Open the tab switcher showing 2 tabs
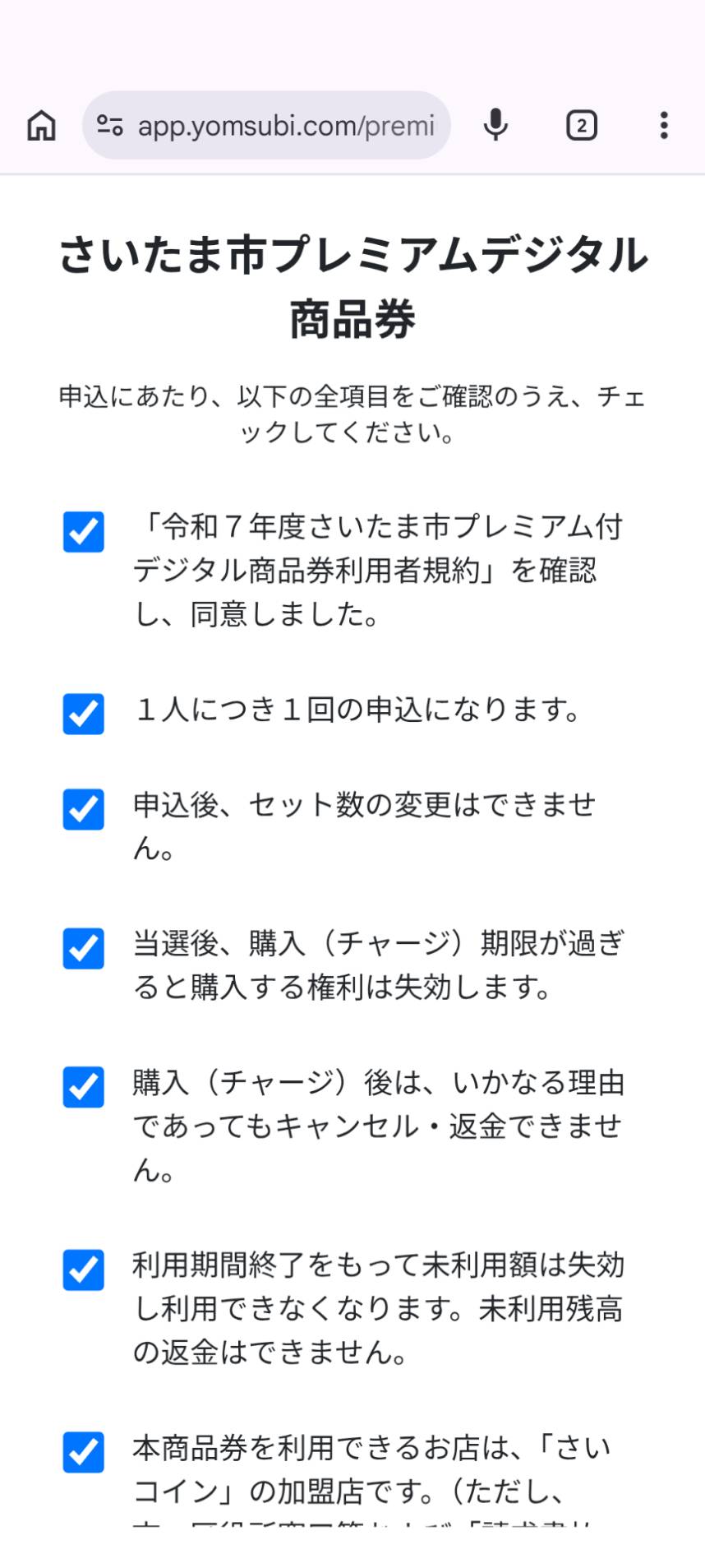This screenshot has height=1568, width=705. [x=581, y=126]
